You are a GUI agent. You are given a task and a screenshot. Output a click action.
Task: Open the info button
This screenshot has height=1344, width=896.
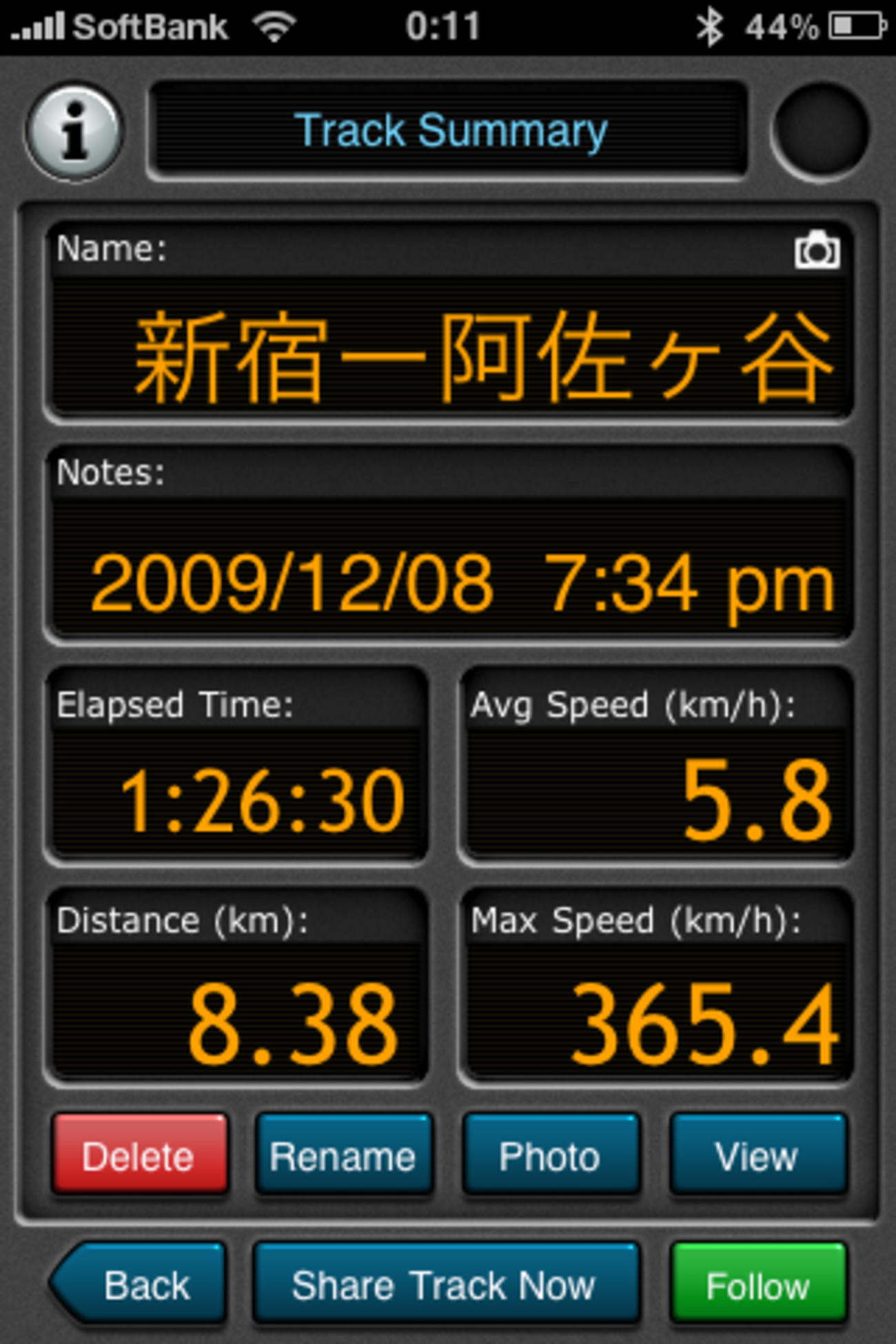[74, 131]
